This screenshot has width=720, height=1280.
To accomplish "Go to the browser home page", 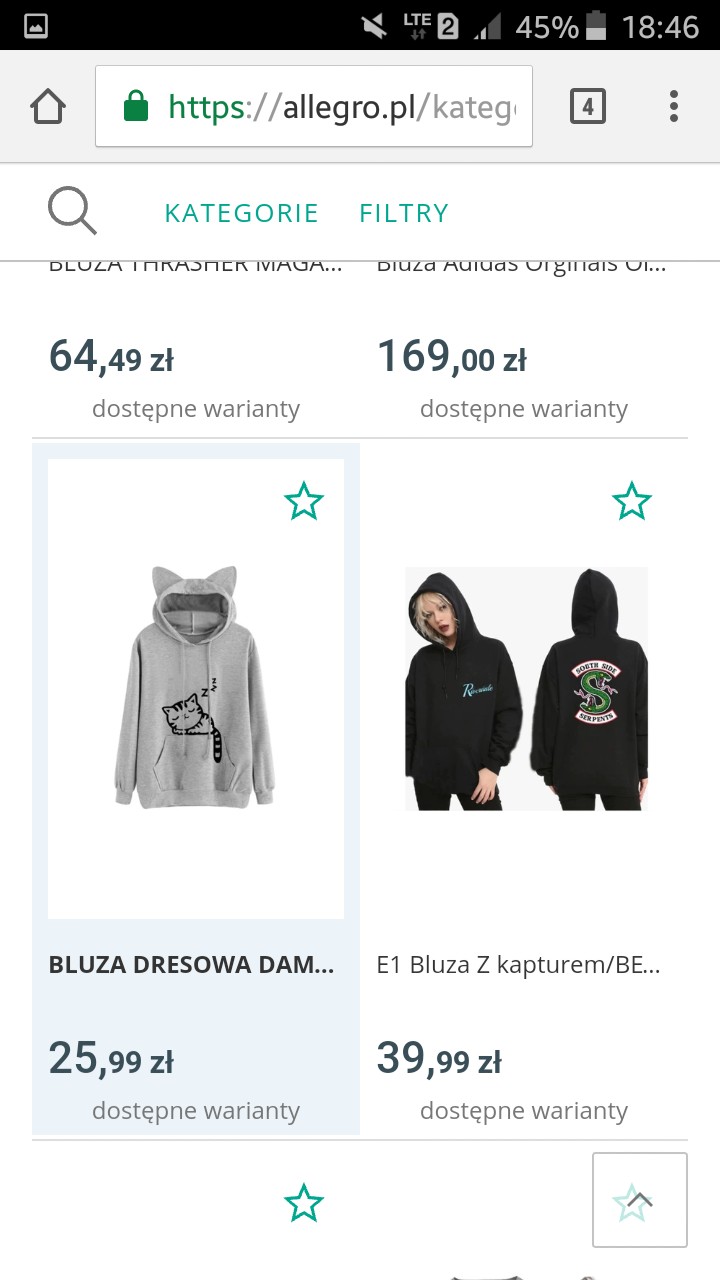I will (x=48, y=106).
